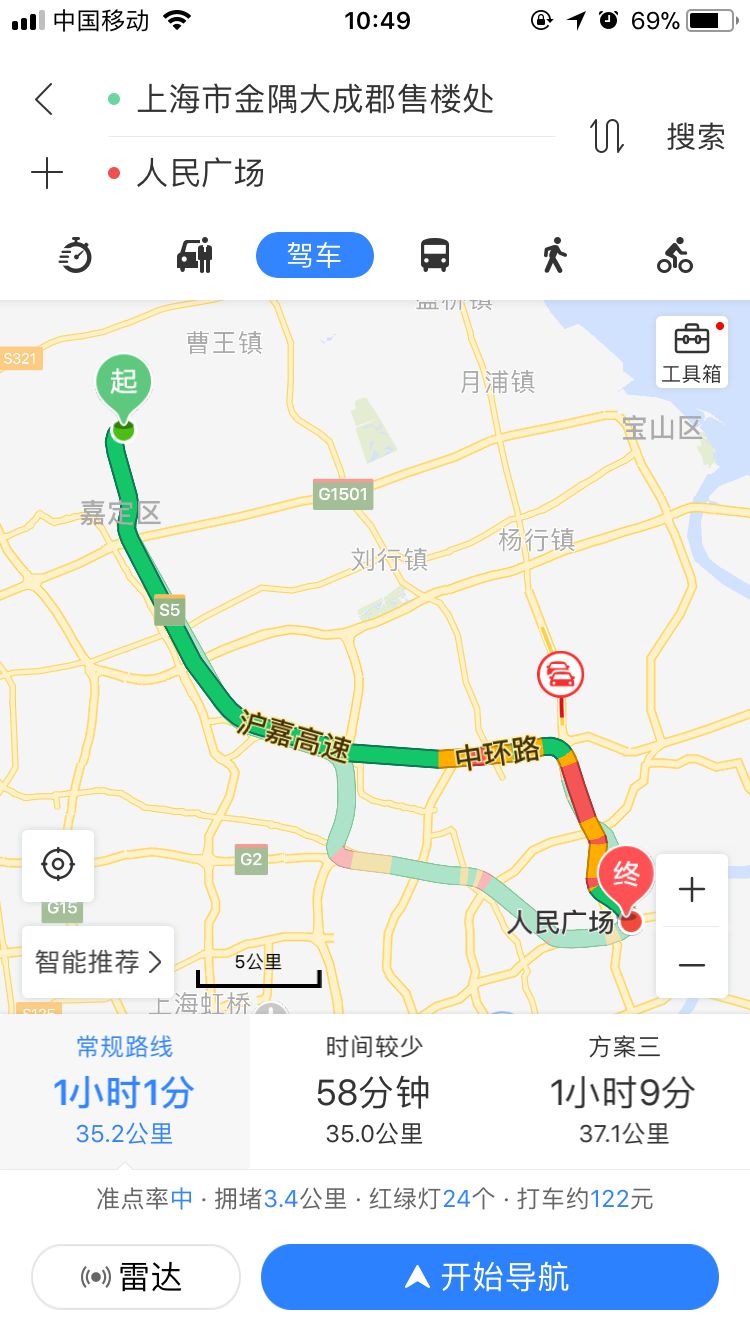Open the first speed-timer travel tab

(75, 256)
